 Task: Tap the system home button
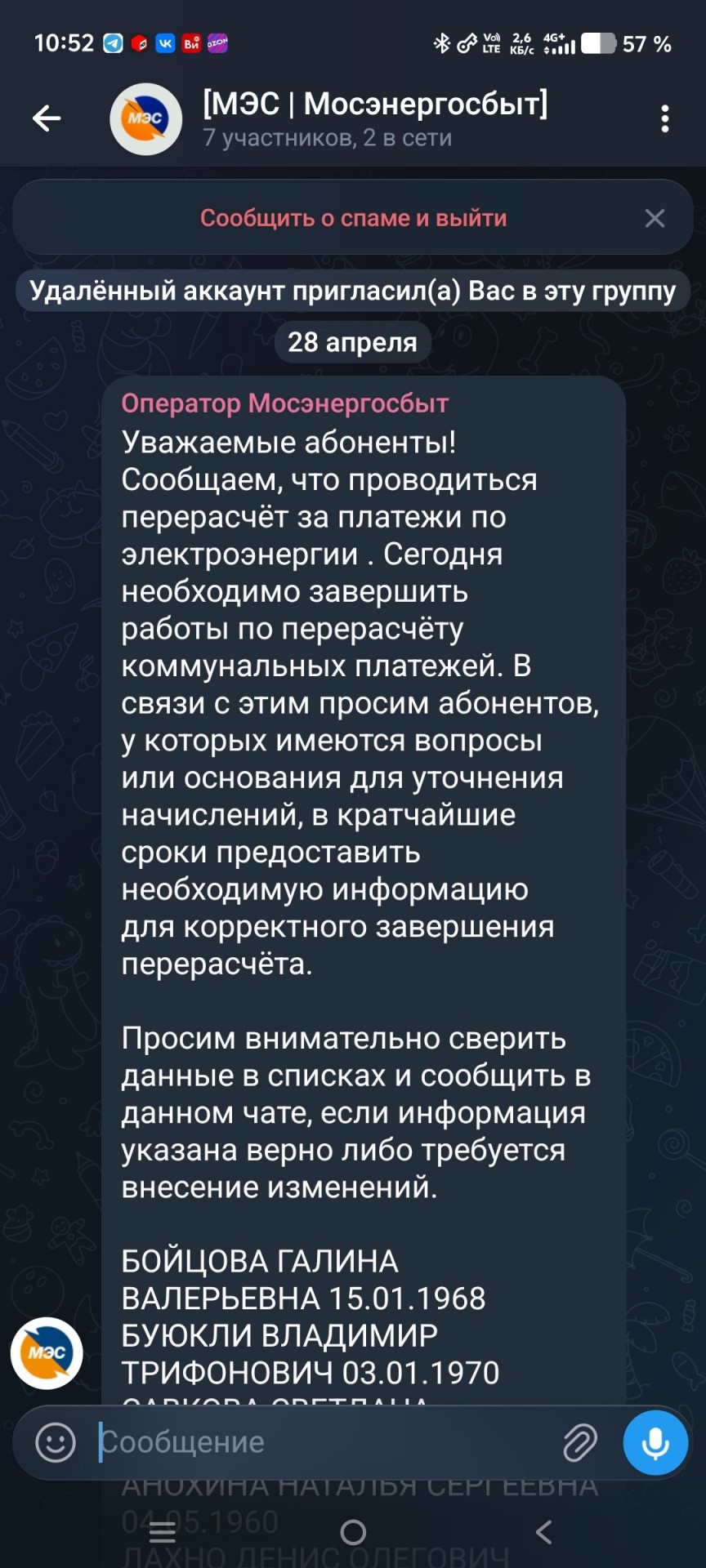point(353,1532)
